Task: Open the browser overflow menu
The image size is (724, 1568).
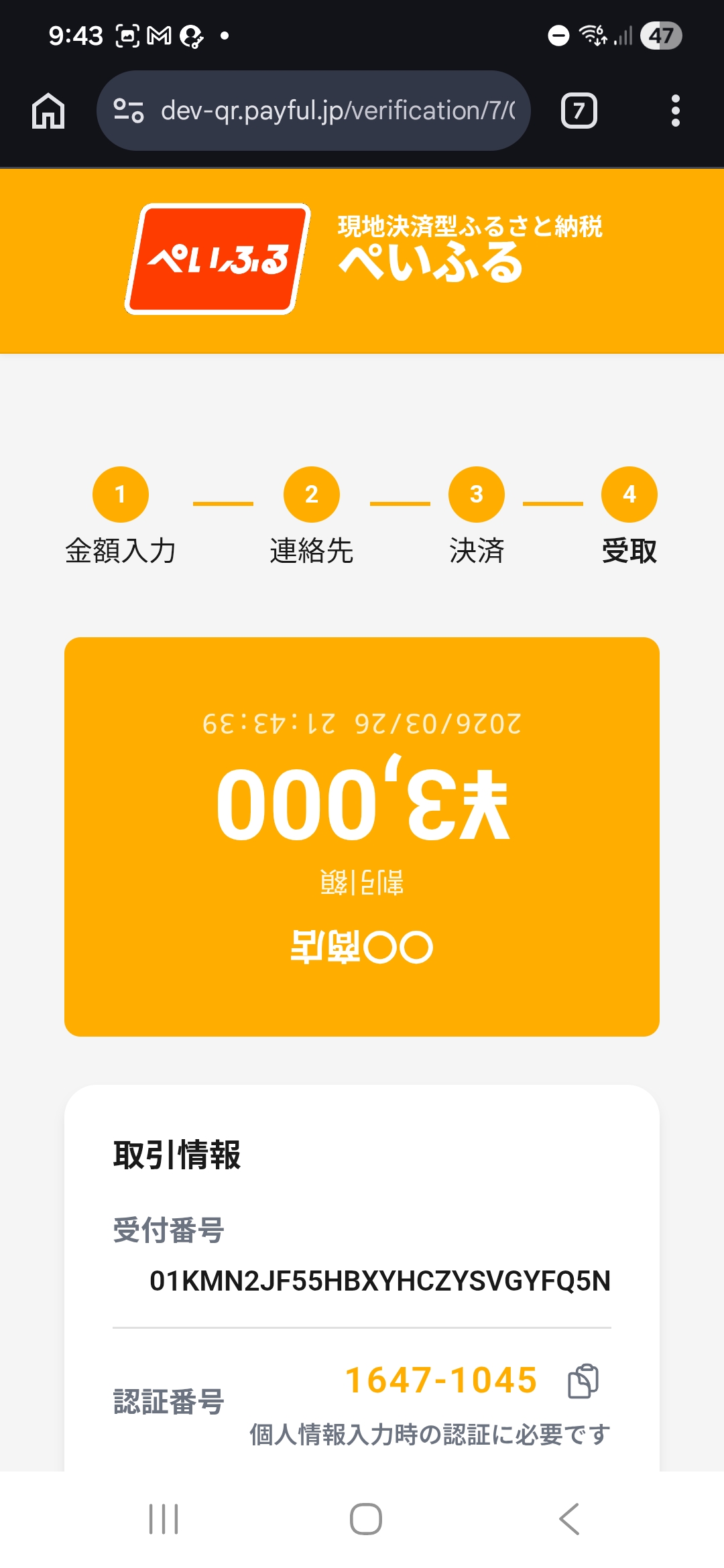Action: coord(675,111)
